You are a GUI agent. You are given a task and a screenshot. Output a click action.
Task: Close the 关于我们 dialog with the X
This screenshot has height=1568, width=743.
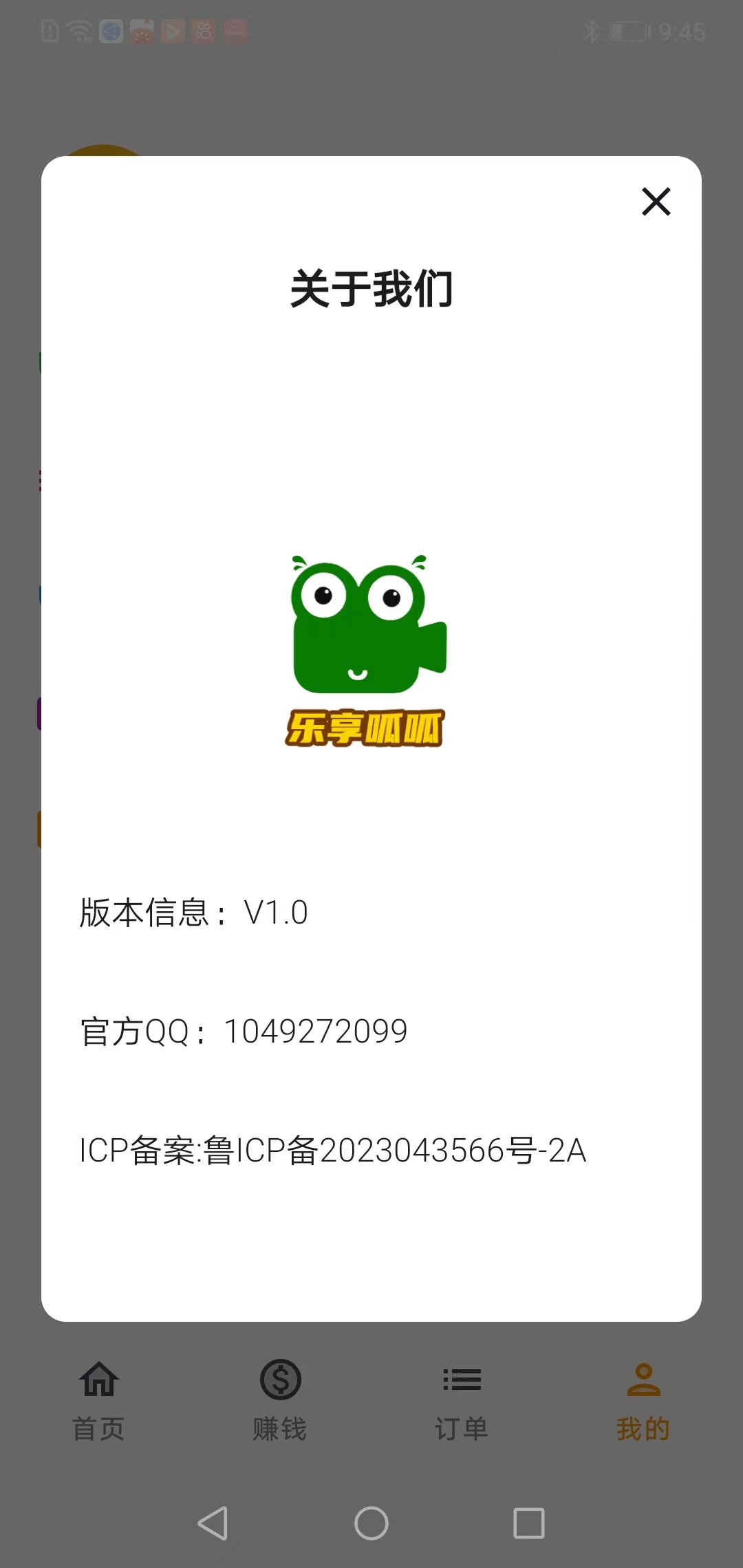click(655, 202)
